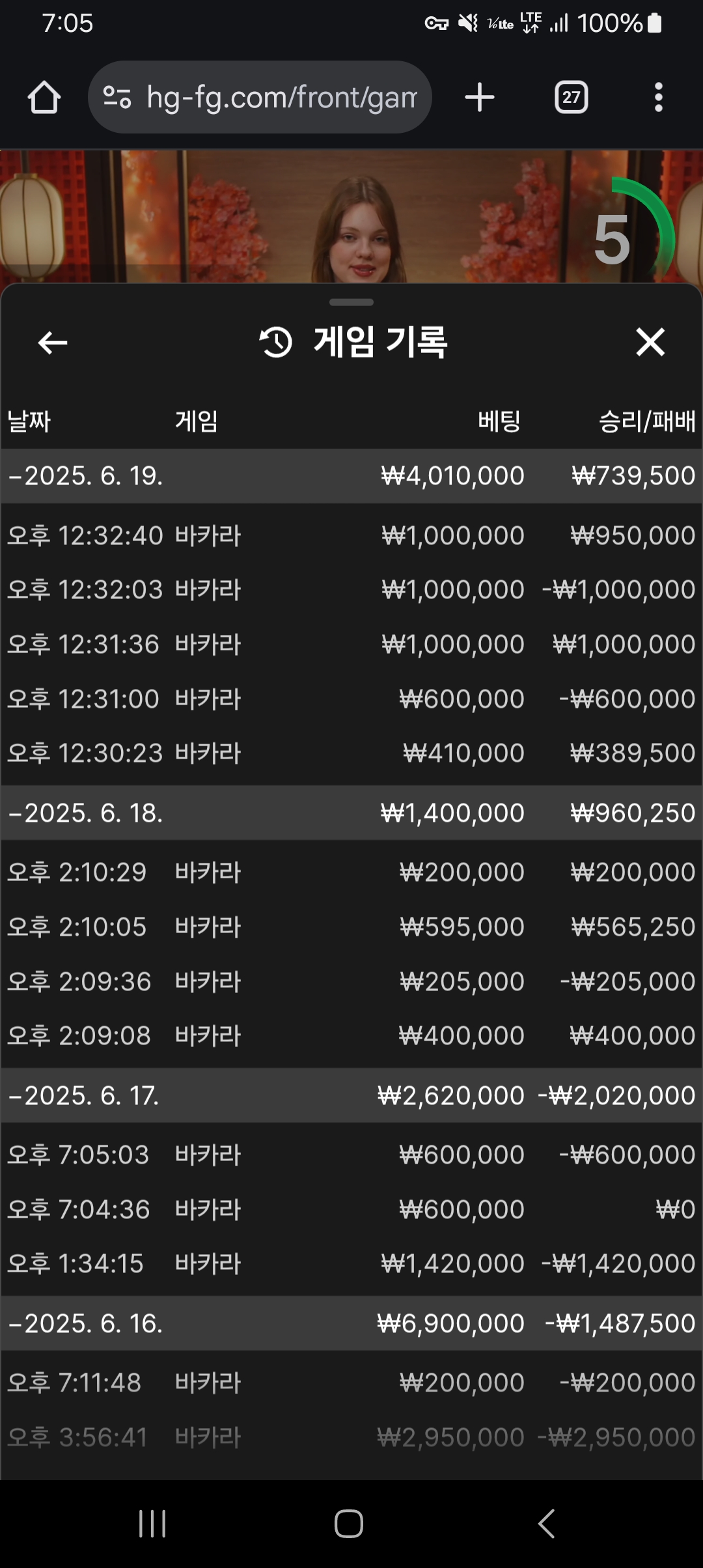Collapse the 2025. 6. 17. date group
The width and height of the screenshot is (703, 1568).
tap(351, 1095)
